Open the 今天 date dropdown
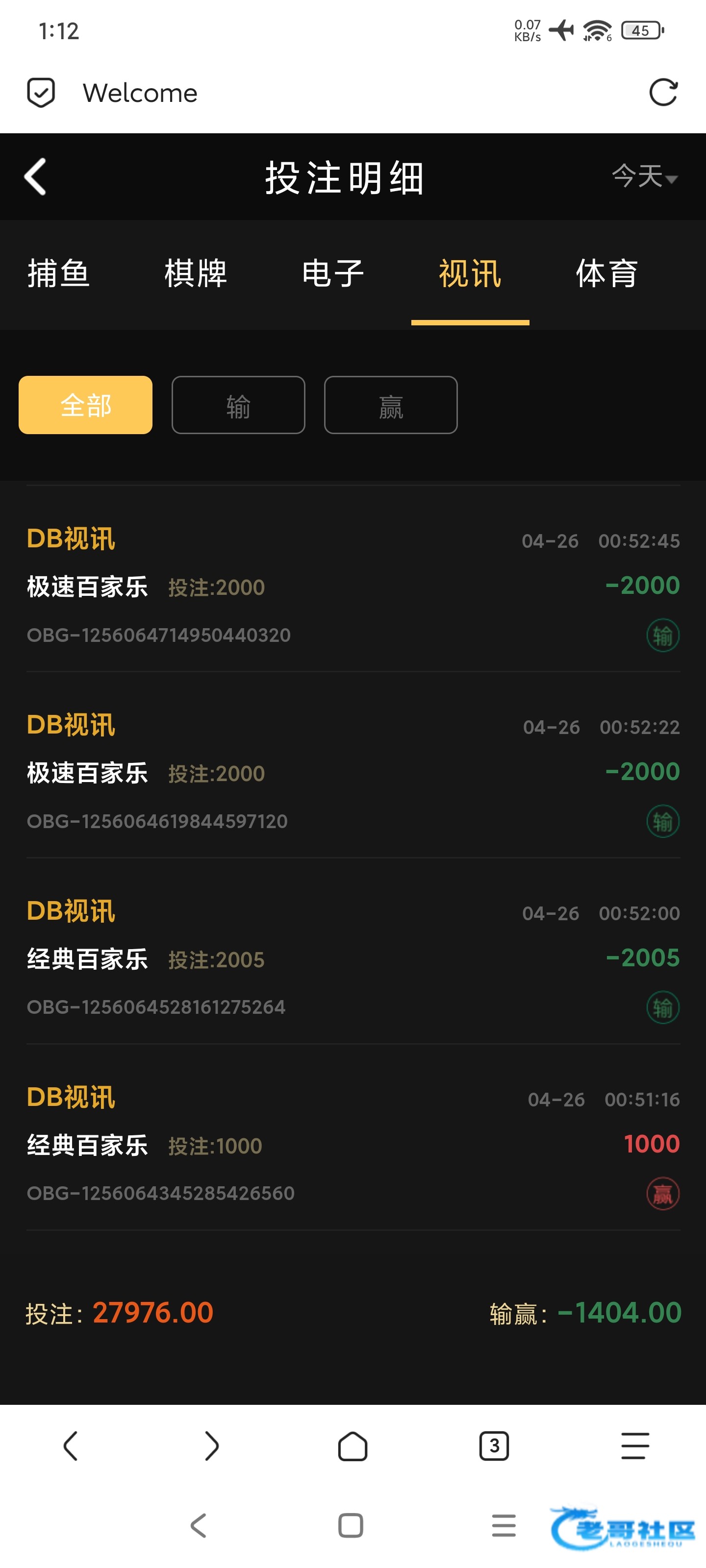Image resolution: width=706 pixels, height=1568 pixels. coord(645,177)
